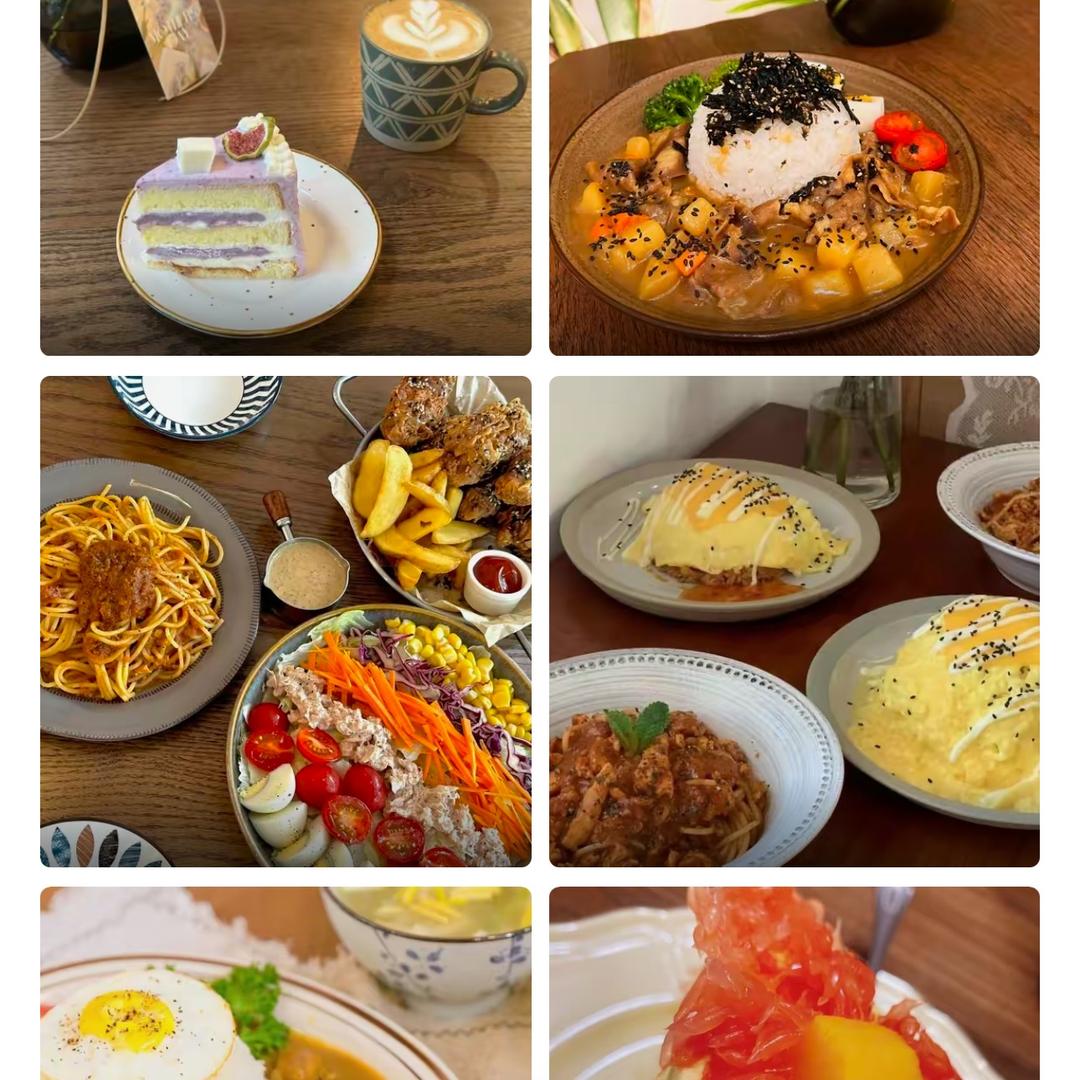
Task: View the curry rice with seaweed photo
Action: 794,177
